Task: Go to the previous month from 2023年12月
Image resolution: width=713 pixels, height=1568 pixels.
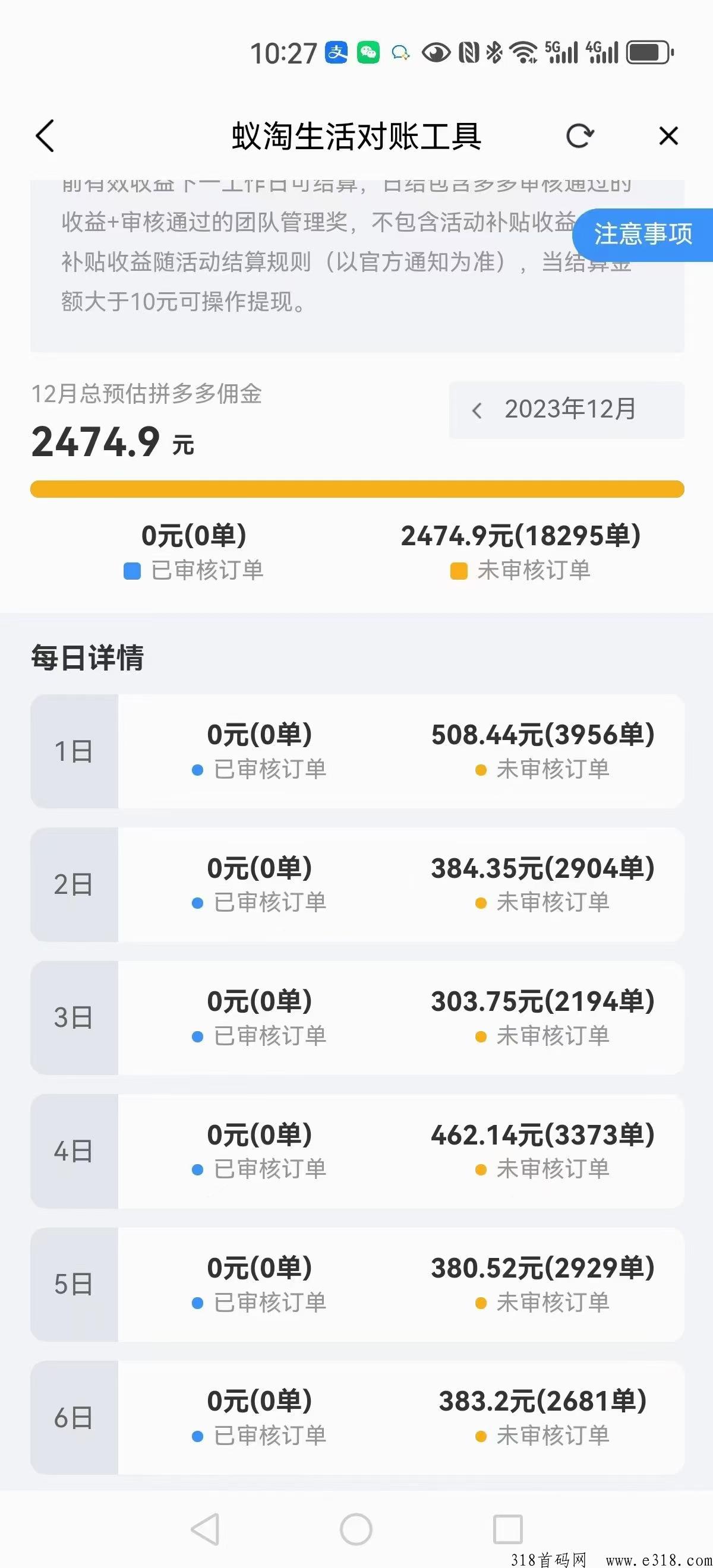Action: click(x=477, y=410)
